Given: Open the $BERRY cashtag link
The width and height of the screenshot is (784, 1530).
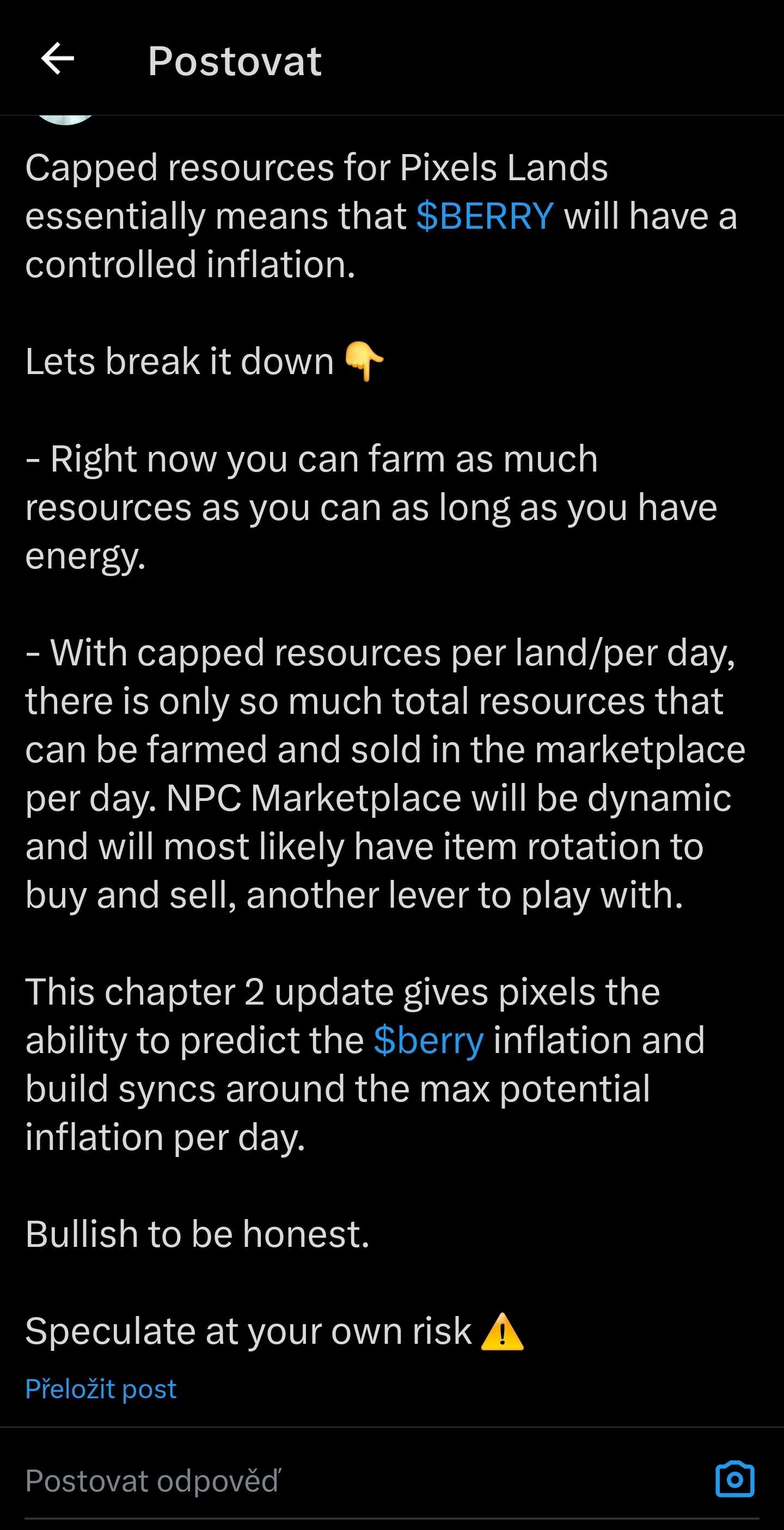Looking at the screenshot, I should coord(485,216).
